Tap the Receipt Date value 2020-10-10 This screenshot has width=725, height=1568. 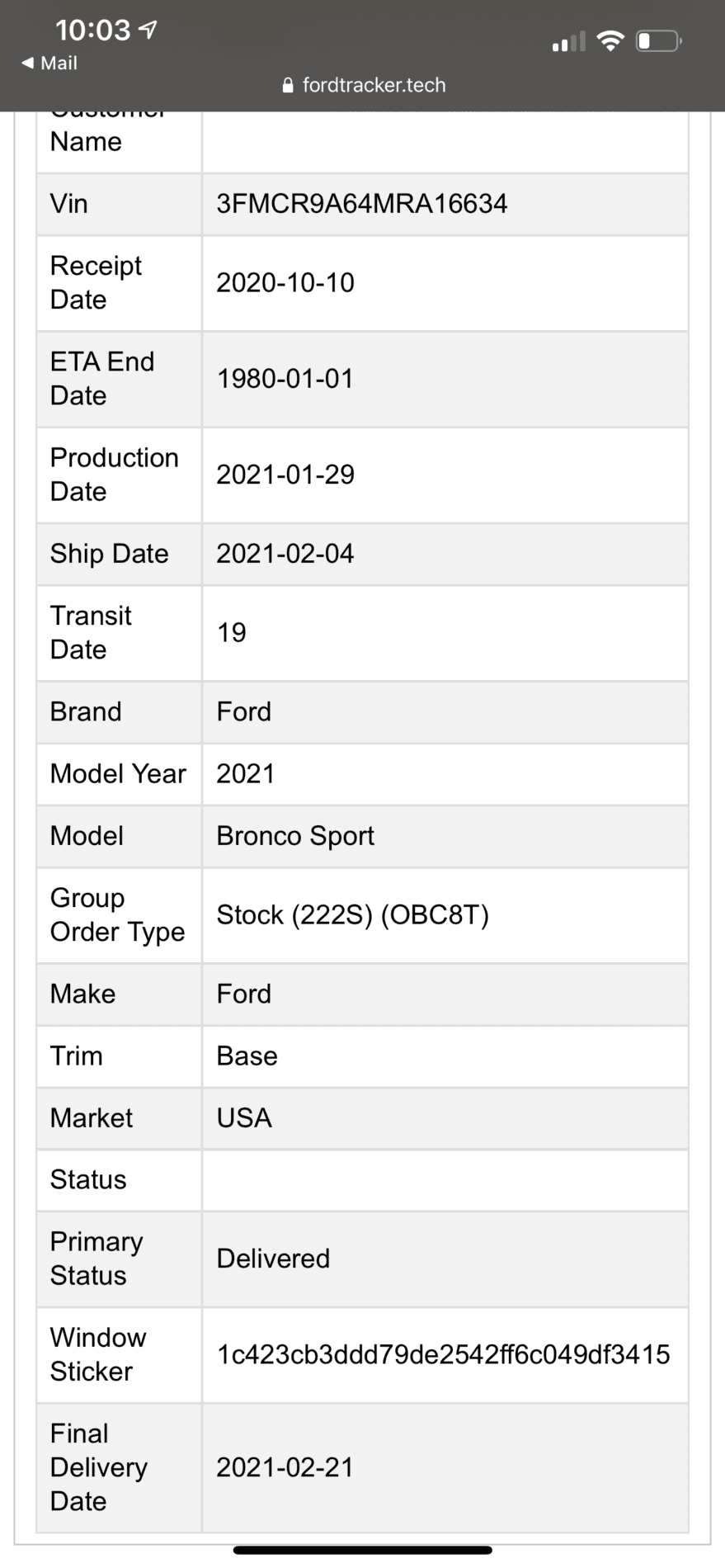coord(285,283)
